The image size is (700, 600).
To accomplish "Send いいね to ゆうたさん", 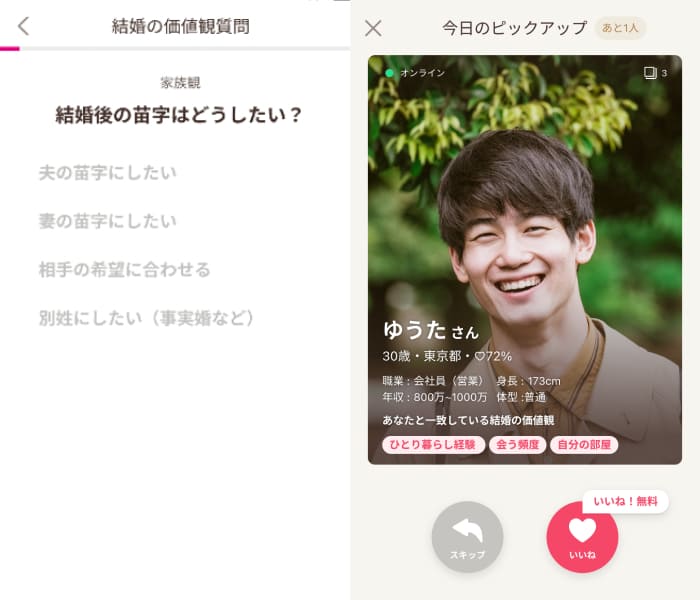I will tap(582, 537).
